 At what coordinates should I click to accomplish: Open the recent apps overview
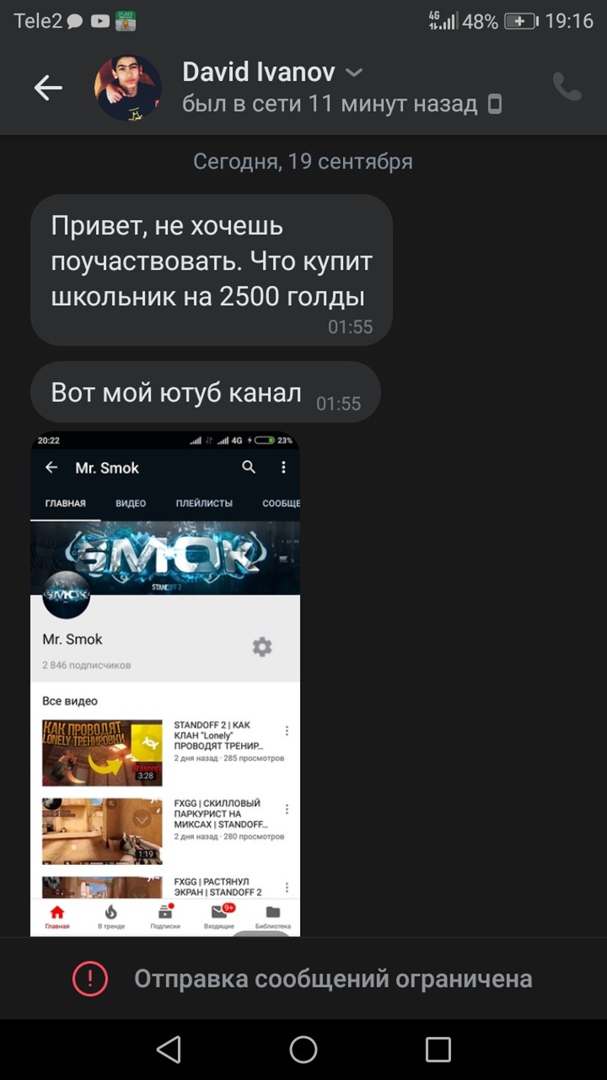point(438,1049)
